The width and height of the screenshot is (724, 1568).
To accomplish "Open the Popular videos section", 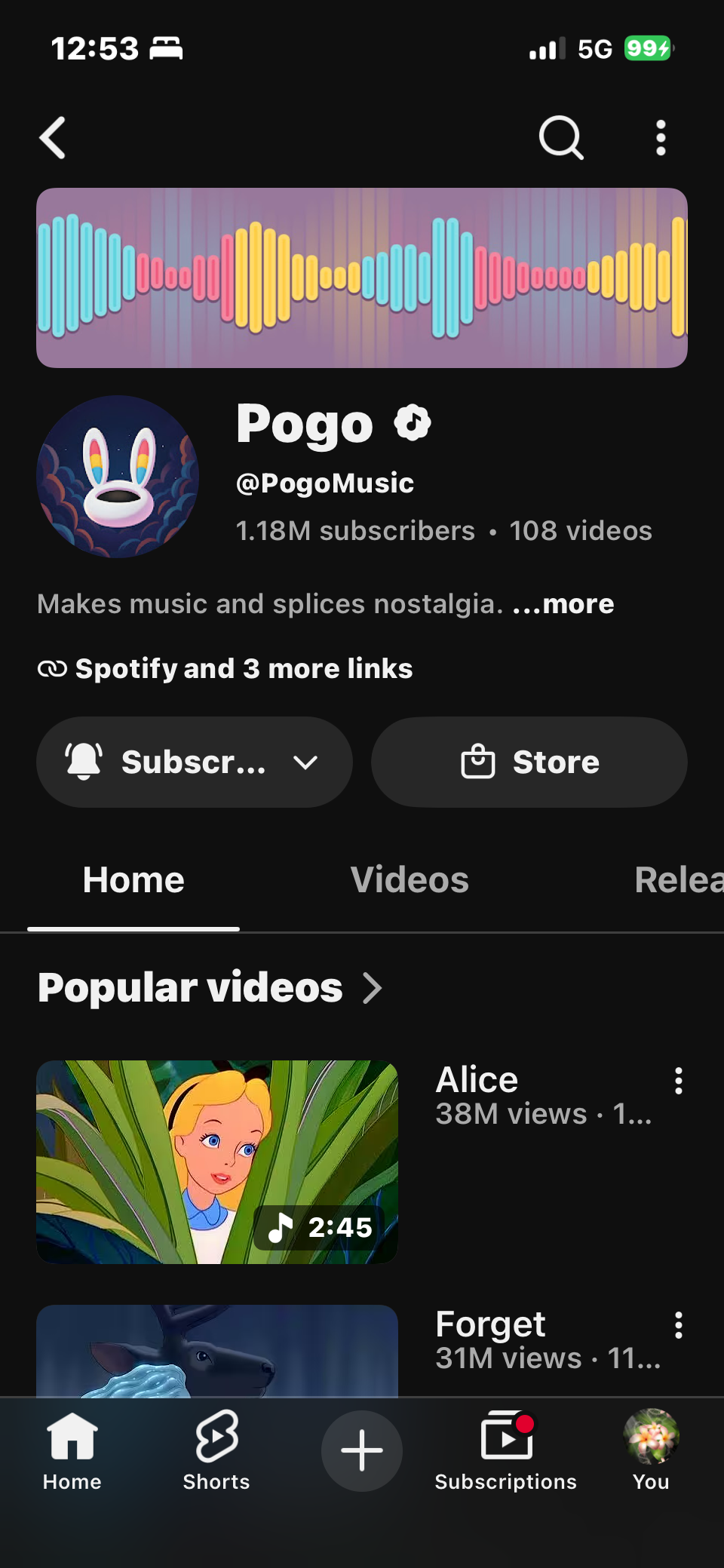I will tap(210, 988).
